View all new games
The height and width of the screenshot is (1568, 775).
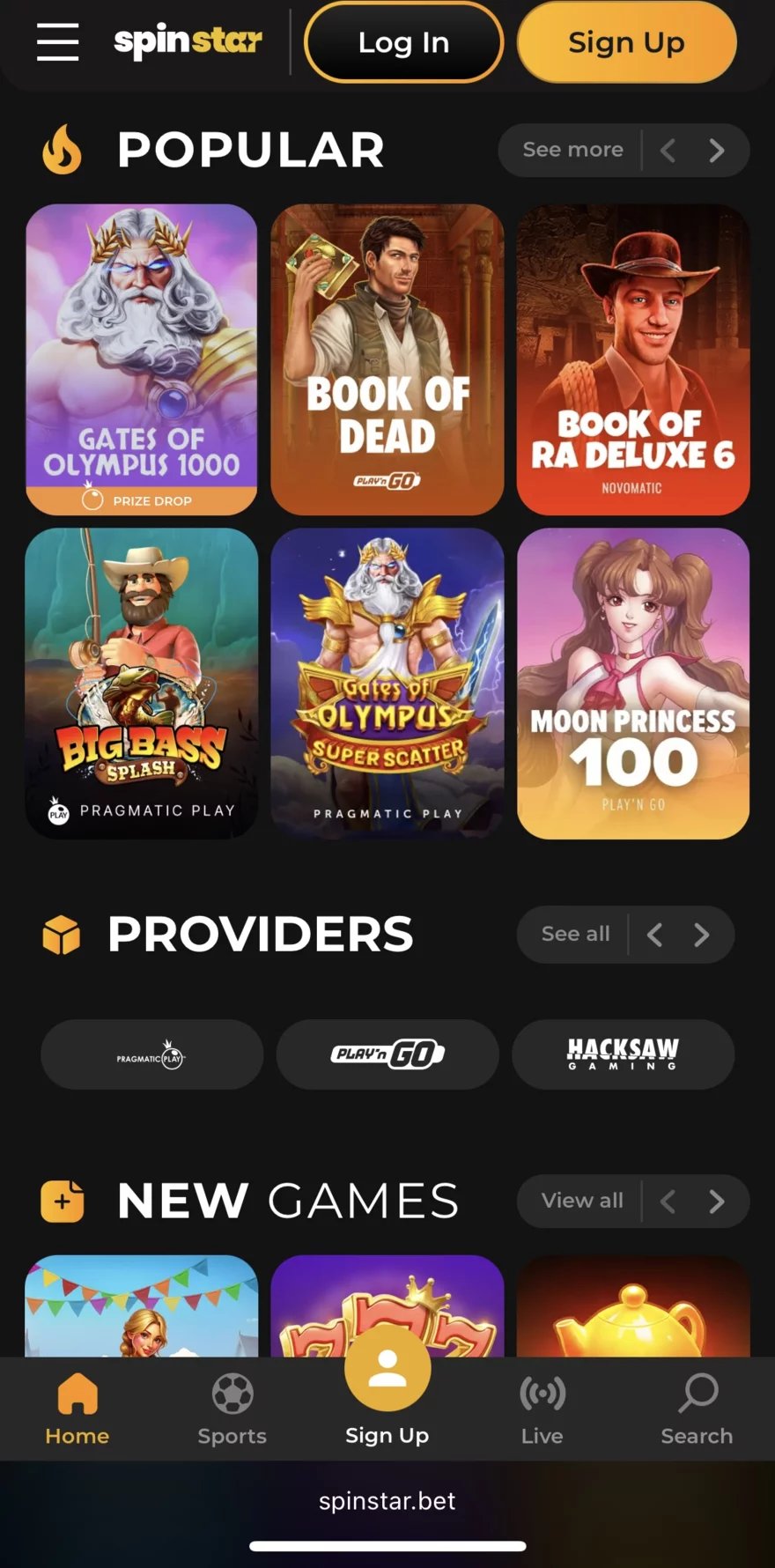click(582, 1201)
